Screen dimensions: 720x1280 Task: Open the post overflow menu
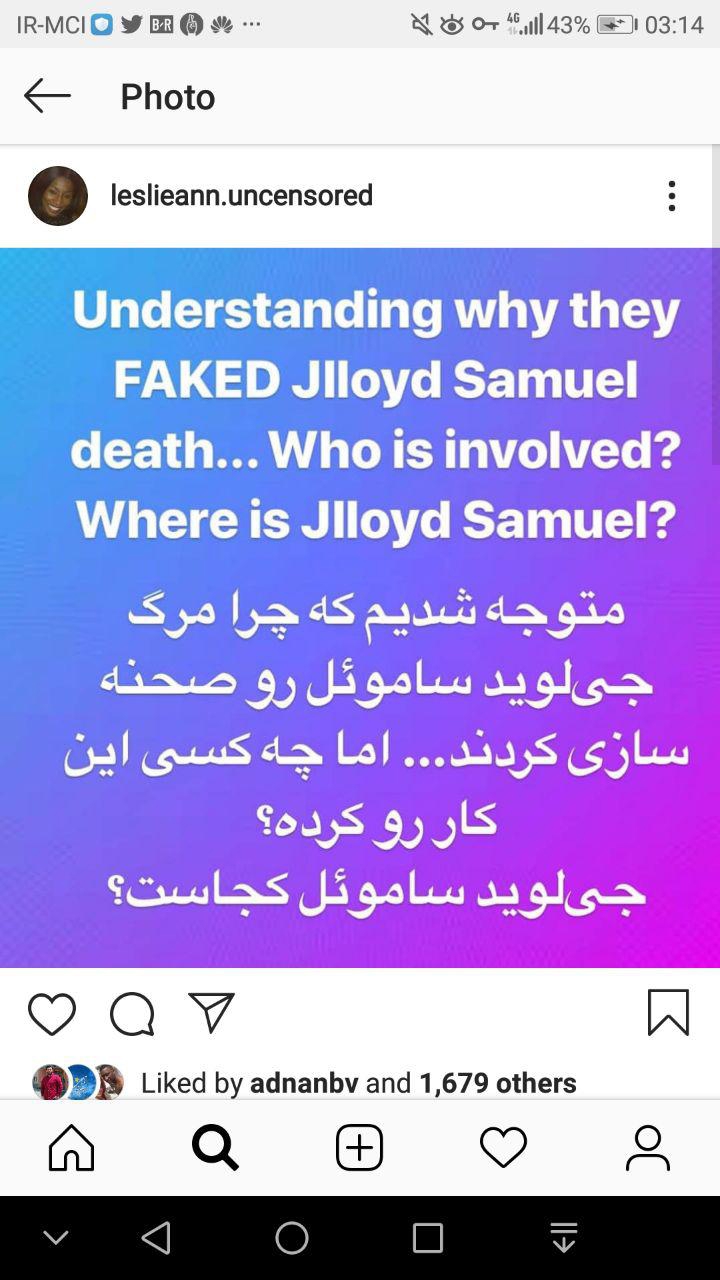pyautogui.click(x=672, y=196)
